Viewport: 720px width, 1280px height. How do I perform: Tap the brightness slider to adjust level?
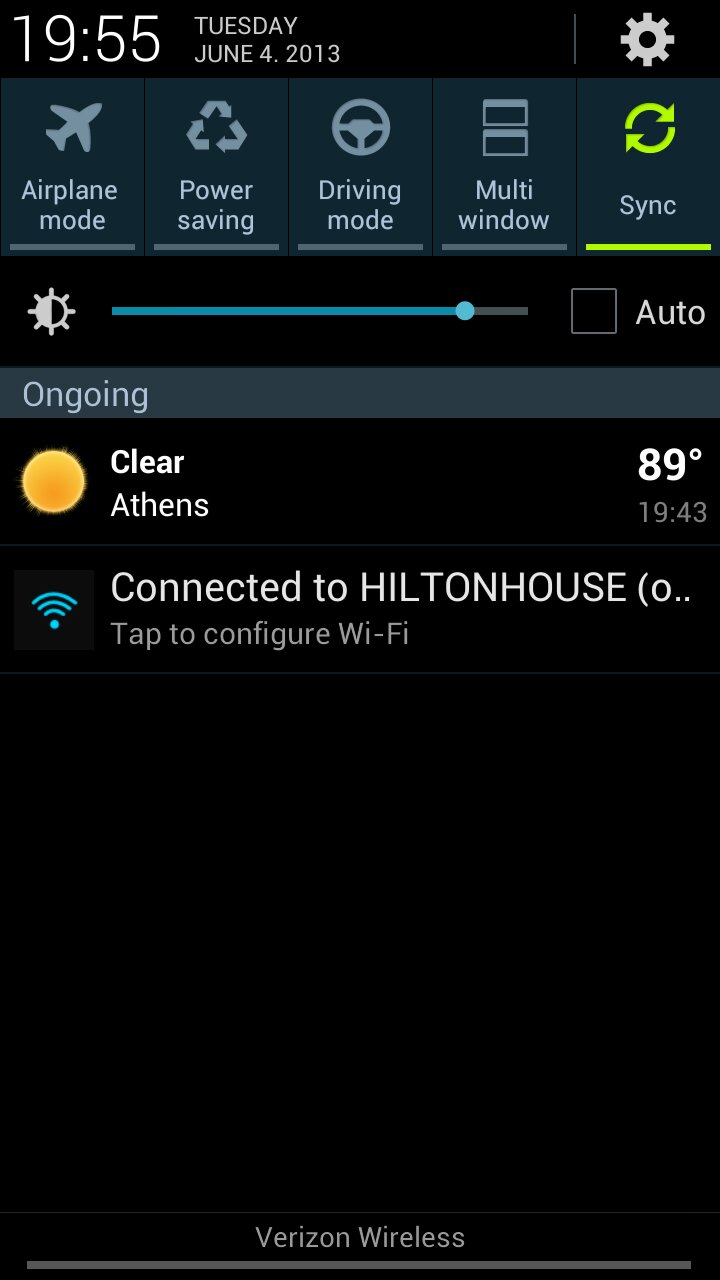320,312
